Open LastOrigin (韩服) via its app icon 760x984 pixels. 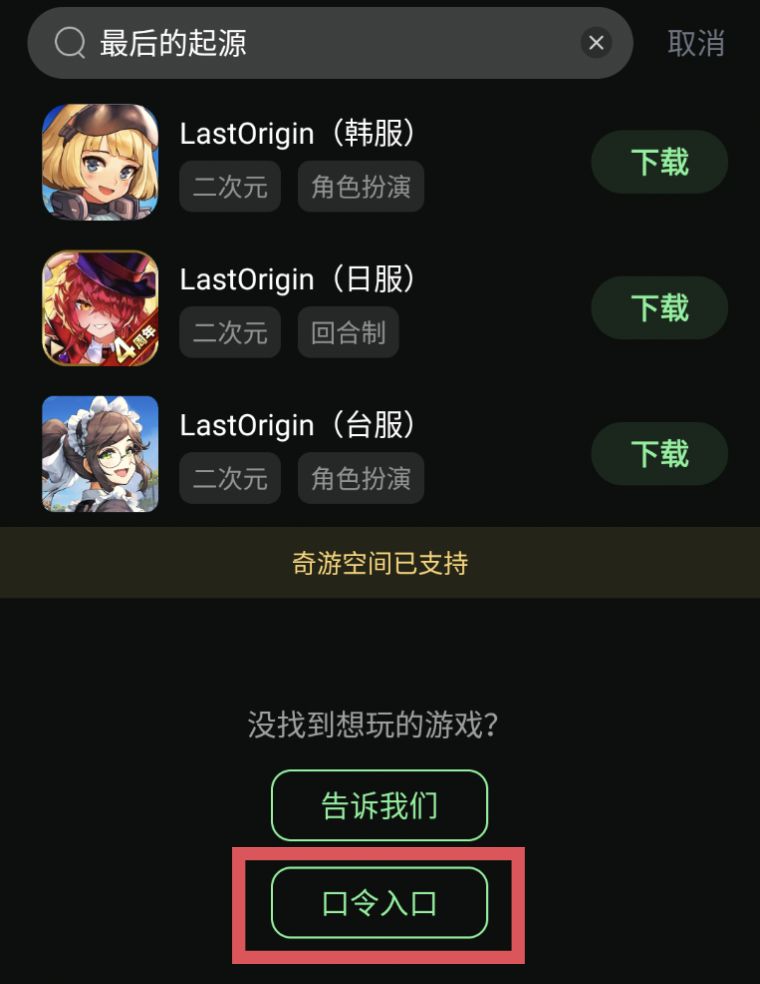pyautogui.click(x=100, y=160)
